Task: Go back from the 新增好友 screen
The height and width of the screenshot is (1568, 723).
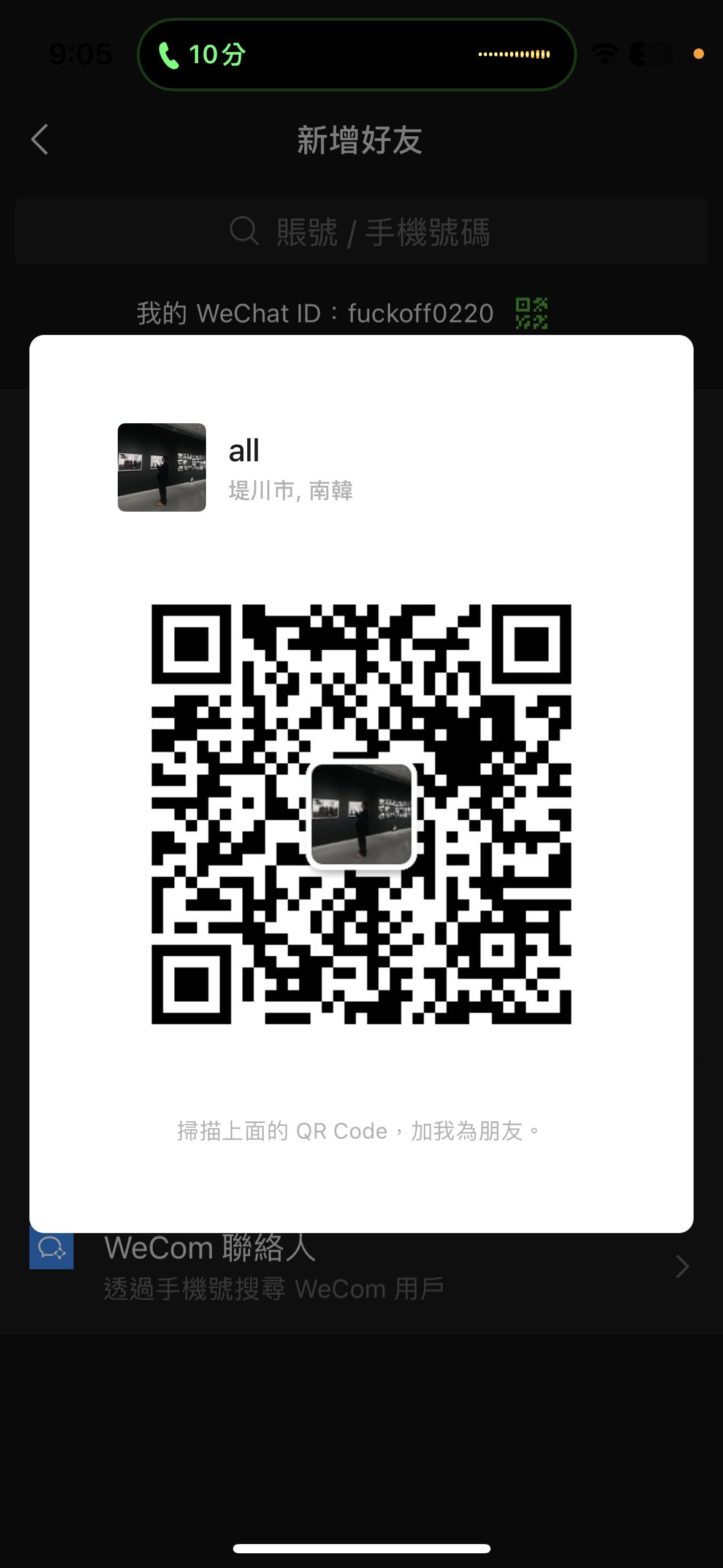Action: [40, 139]
